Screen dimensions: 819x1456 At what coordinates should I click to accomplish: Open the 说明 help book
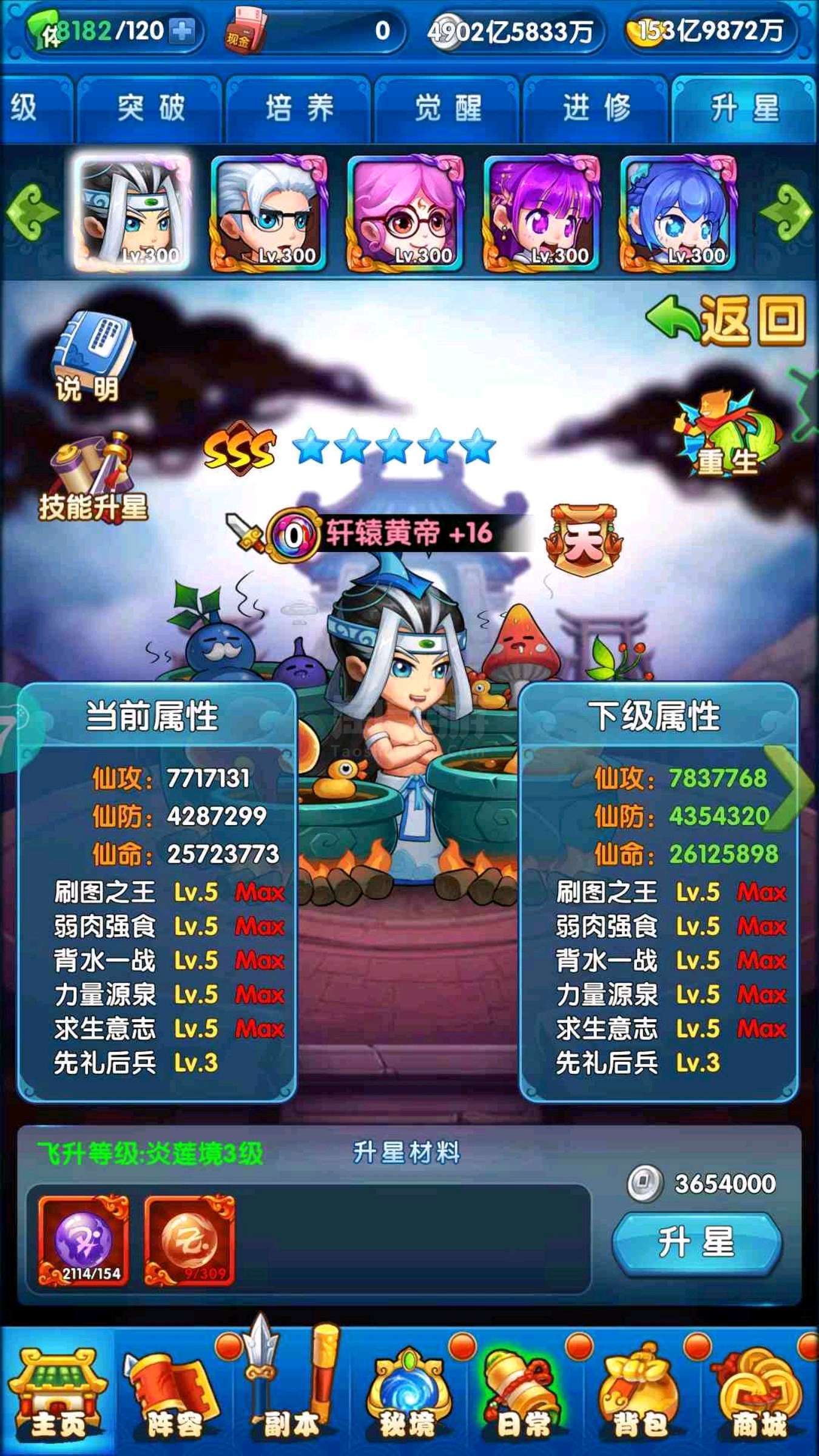[91, 357]
